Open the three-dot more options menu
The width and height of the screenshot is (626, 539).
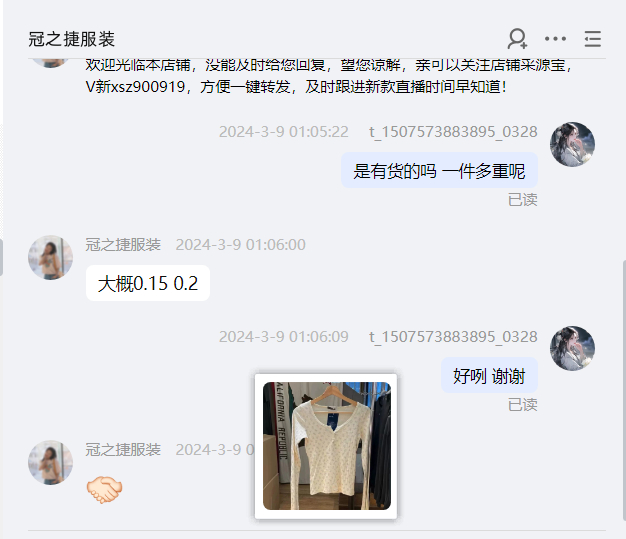coord(555,39)
